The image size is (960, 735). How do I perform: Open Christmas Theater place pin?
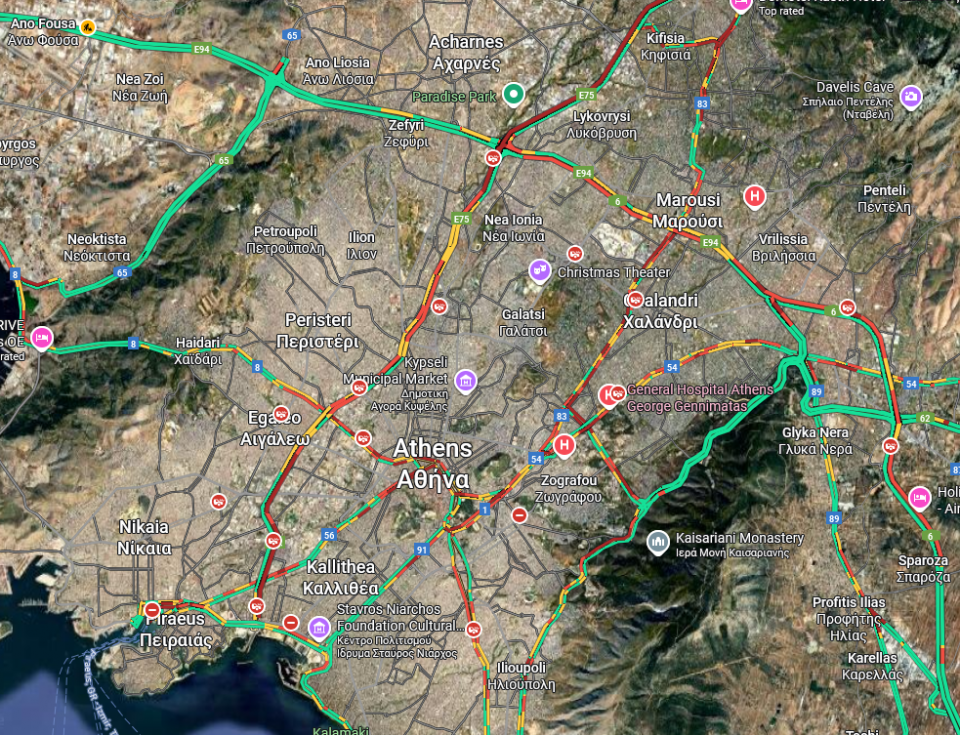(540, 270)
